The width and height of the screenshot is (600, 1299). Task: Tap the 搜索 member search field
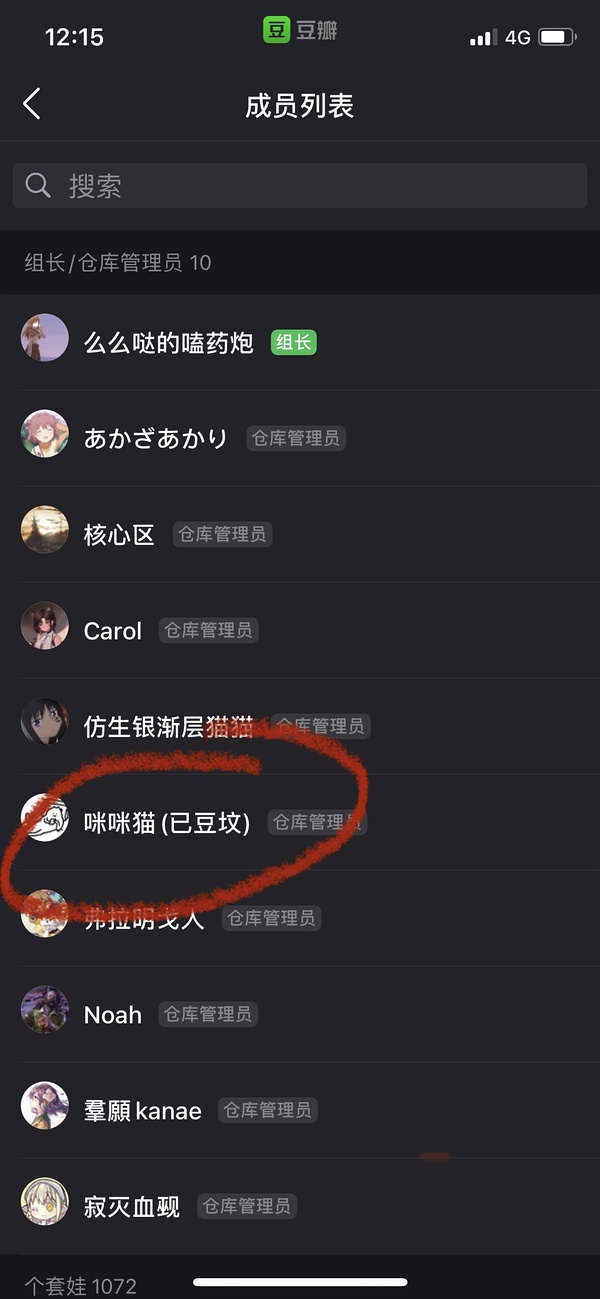300,186
